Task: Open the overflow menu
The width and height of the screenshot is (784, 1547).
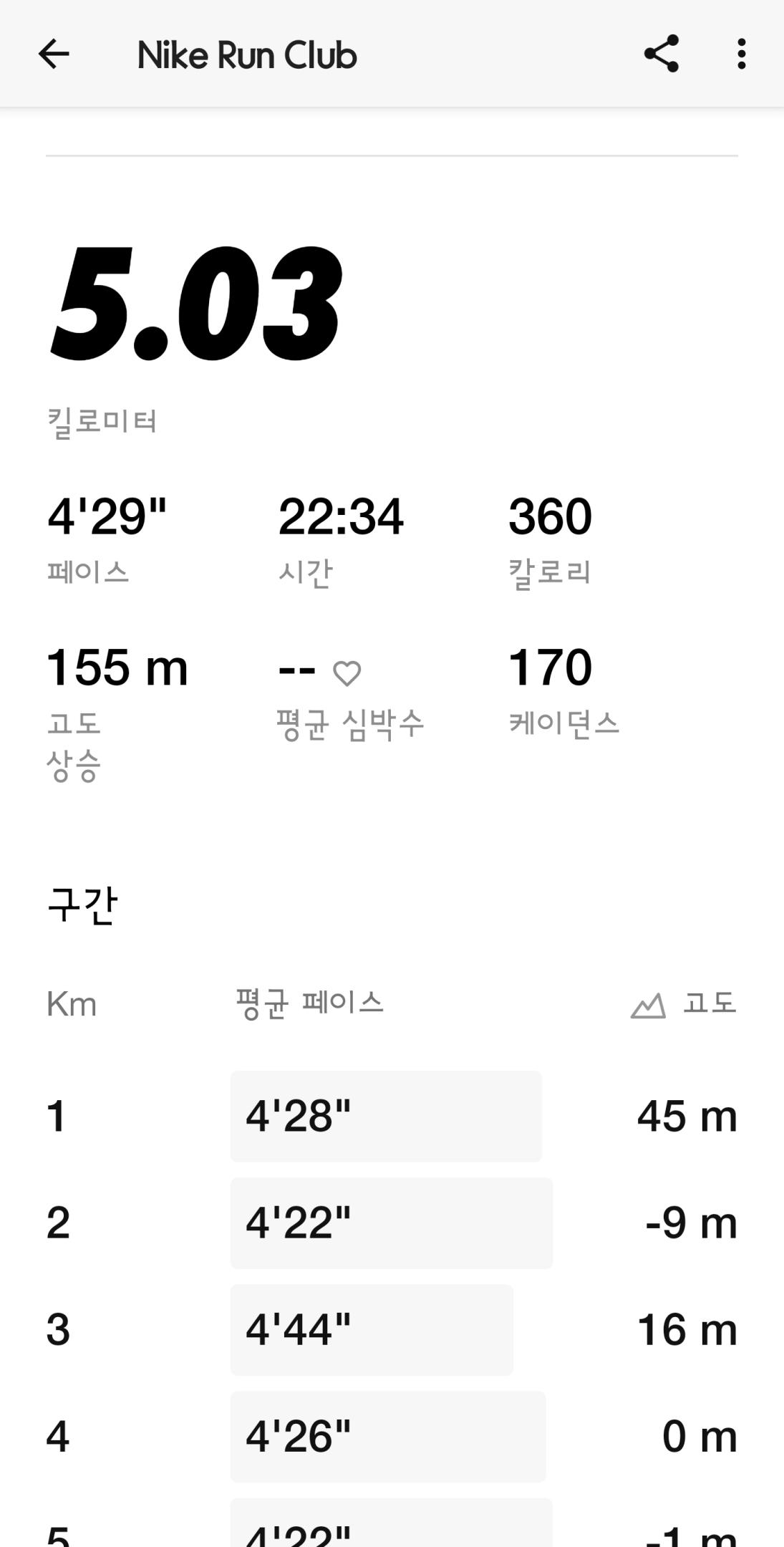Action: pyautogui.click(x=741, y=54)
